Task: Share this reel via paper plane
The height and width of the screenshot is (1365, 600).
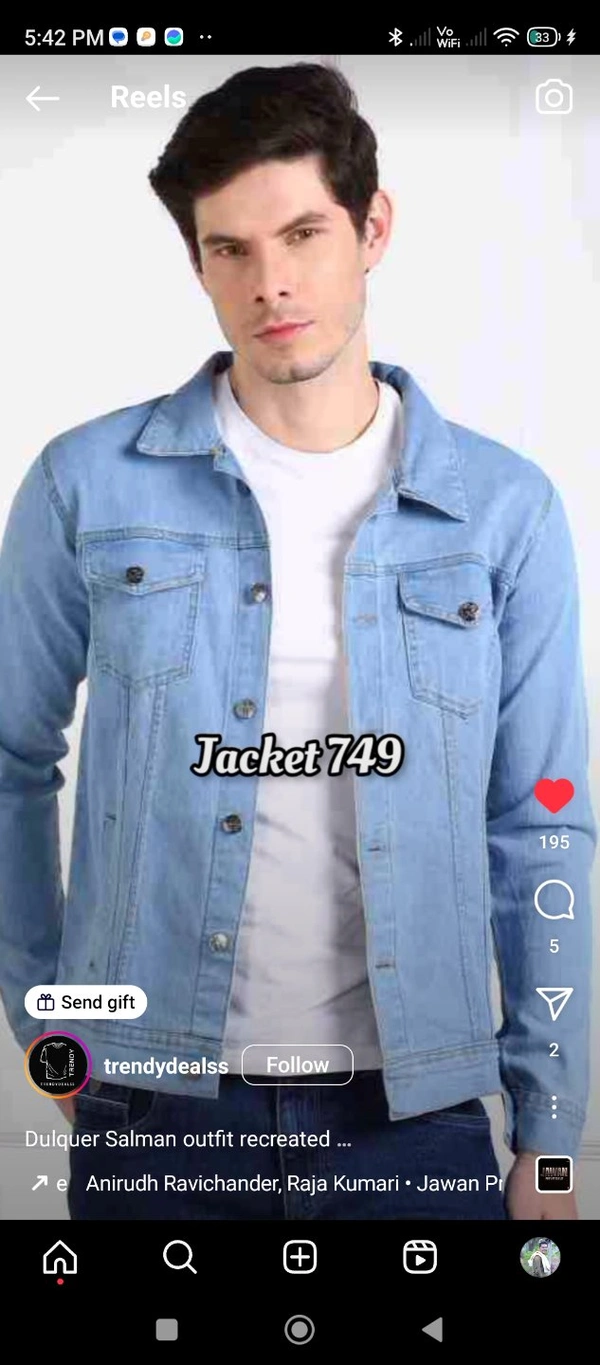Action: point(554,1004)
